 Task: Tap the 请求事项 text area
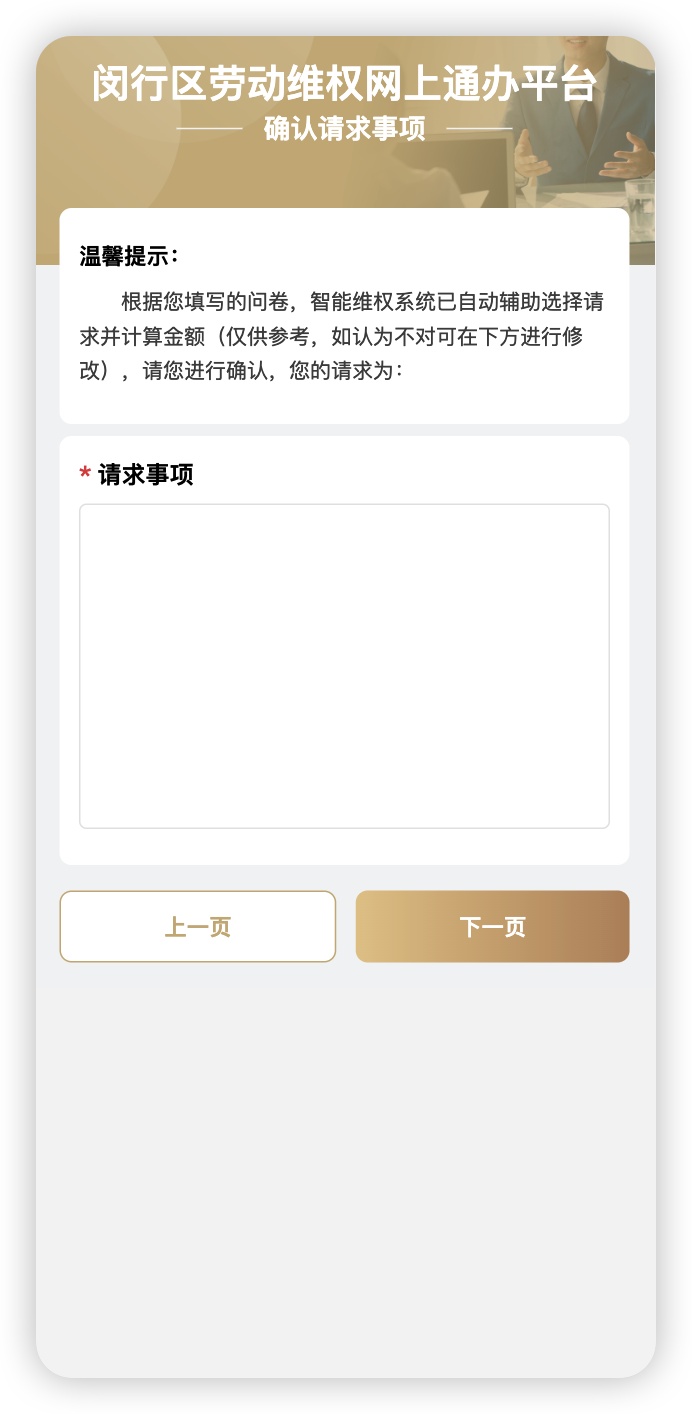tap(344, 666)
